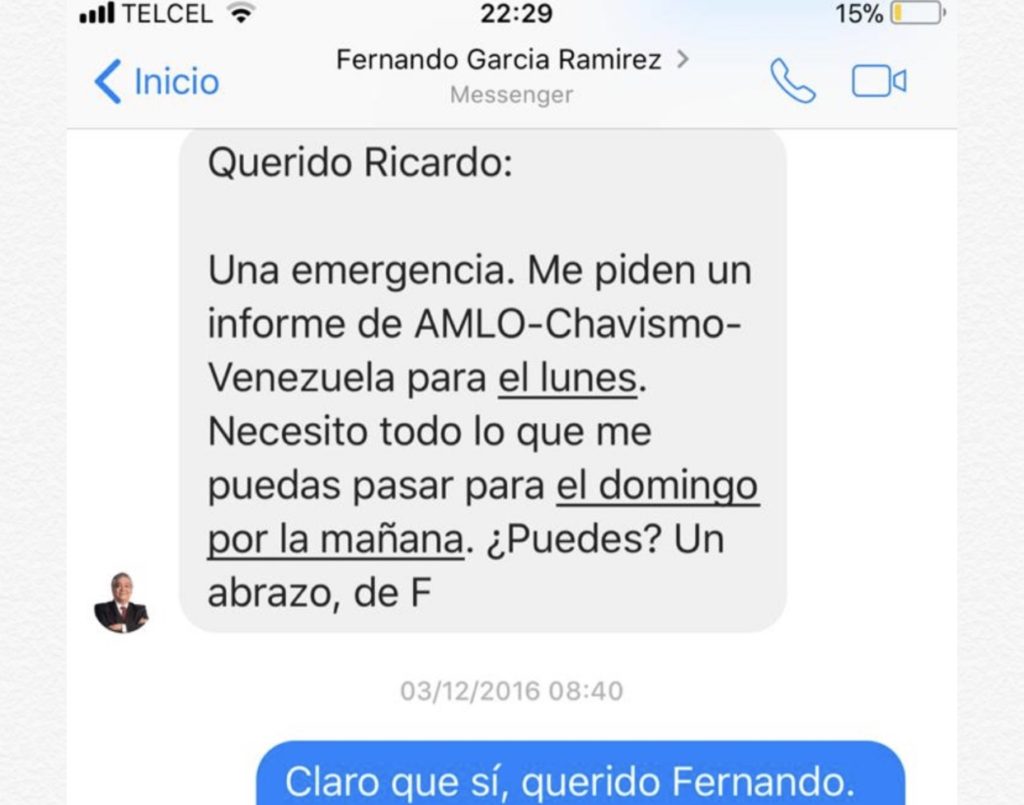Open Fernando Garcia Ramirez contact details
Viewport: 1024px width, 805px height.
pos(511,61)
